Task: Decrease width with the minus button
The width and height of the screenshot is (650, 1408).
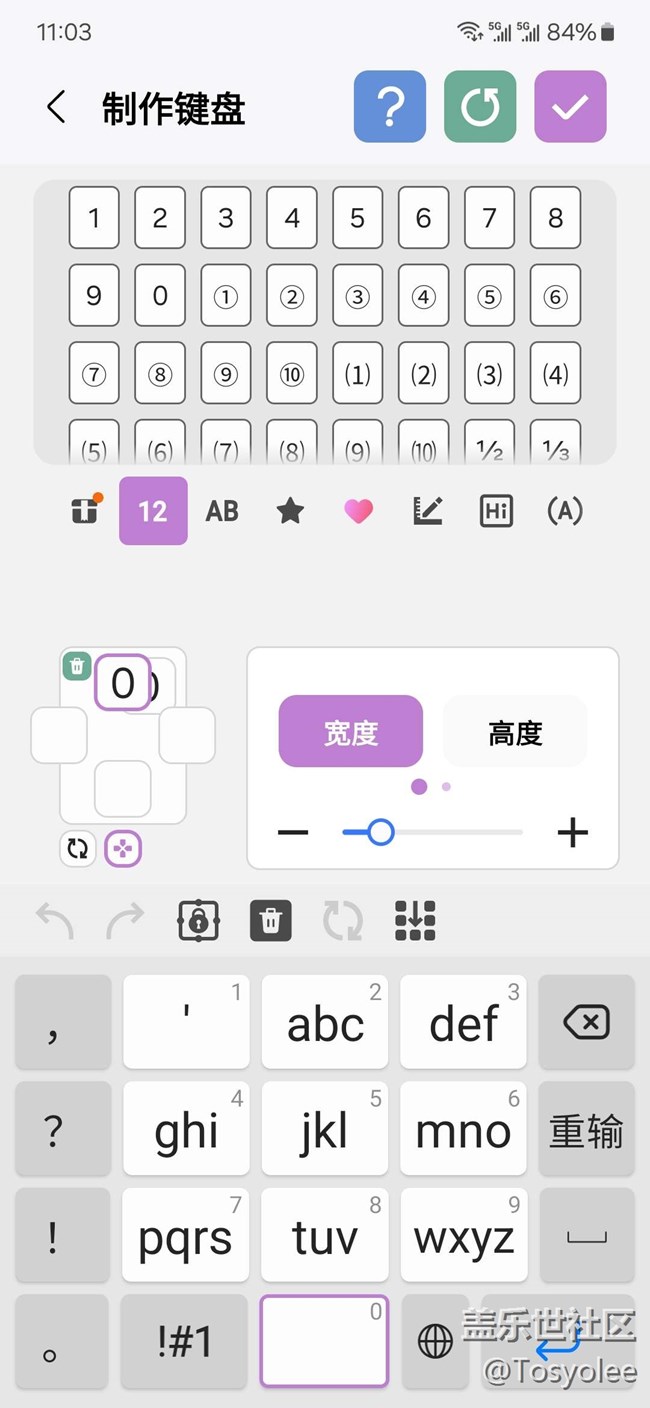Action: point(293,832)
